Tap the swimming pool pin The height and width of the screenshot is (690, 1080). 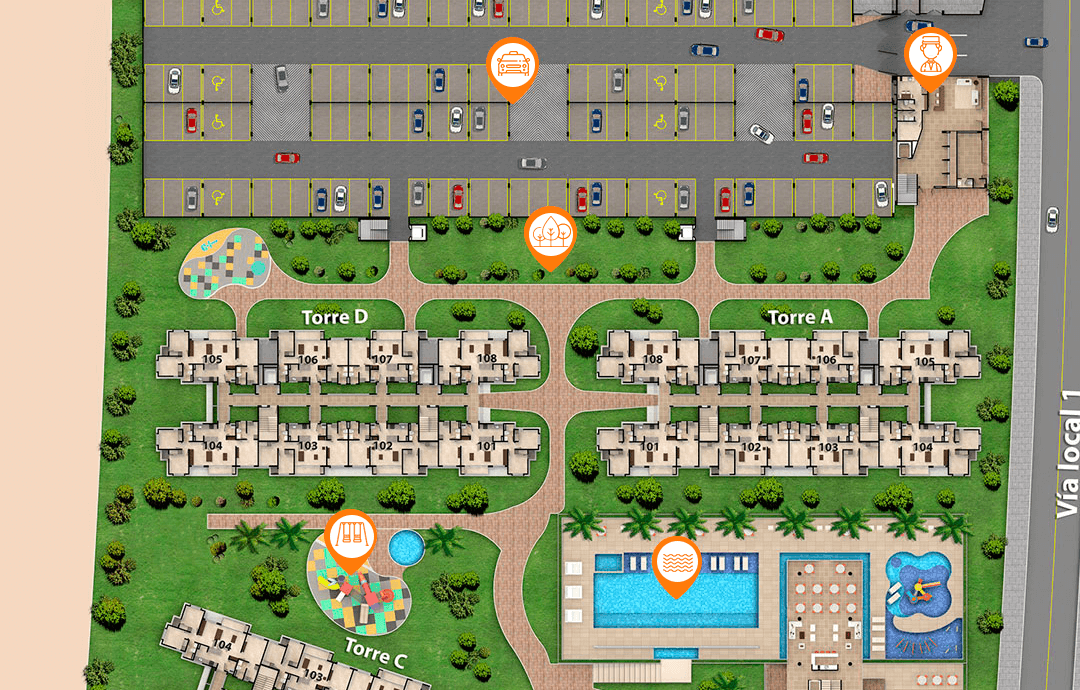[677, 563]
